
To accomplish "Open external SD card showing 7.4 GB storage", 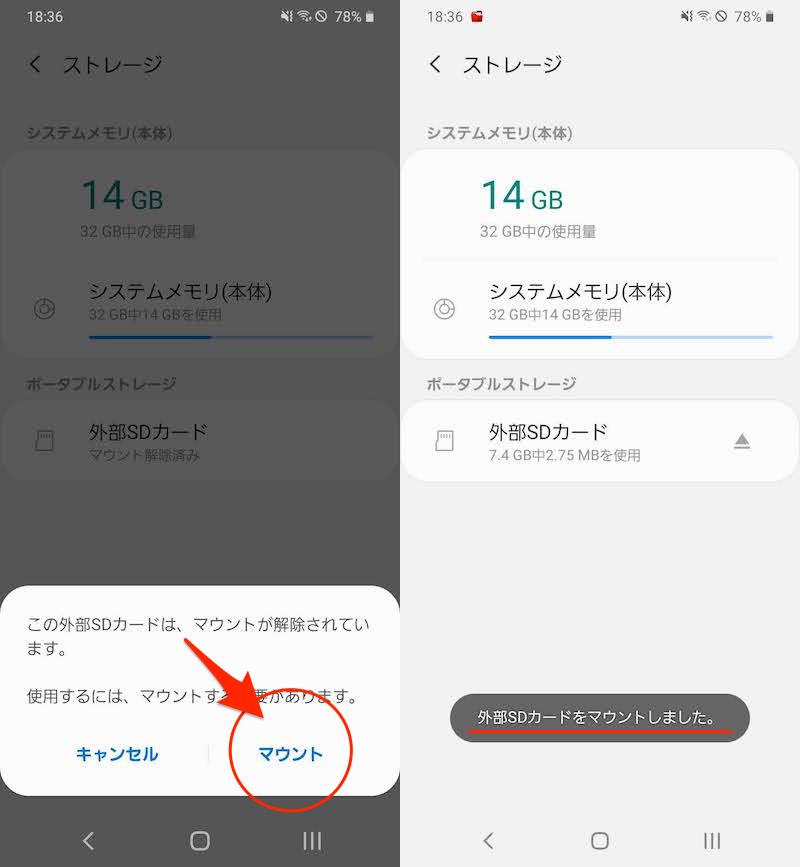I will pos(565,441).
